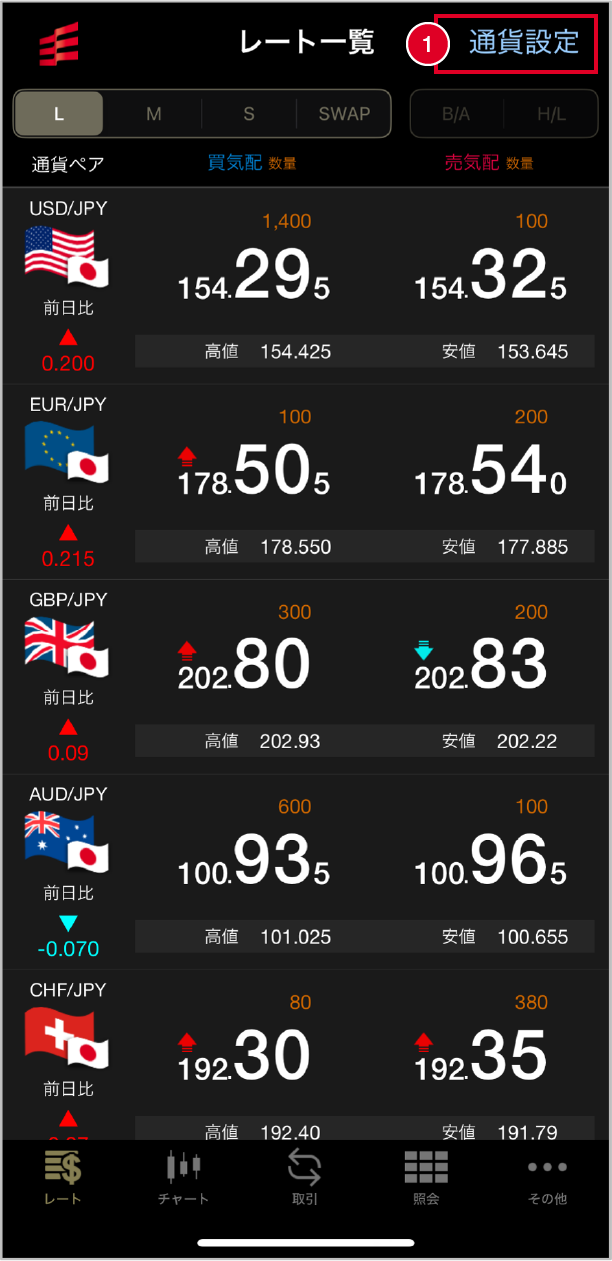The height and width of the screenshot is (1261, 612).
Task: Tap GBP/JPY bid rate 202.80
Action: (245, 667)
